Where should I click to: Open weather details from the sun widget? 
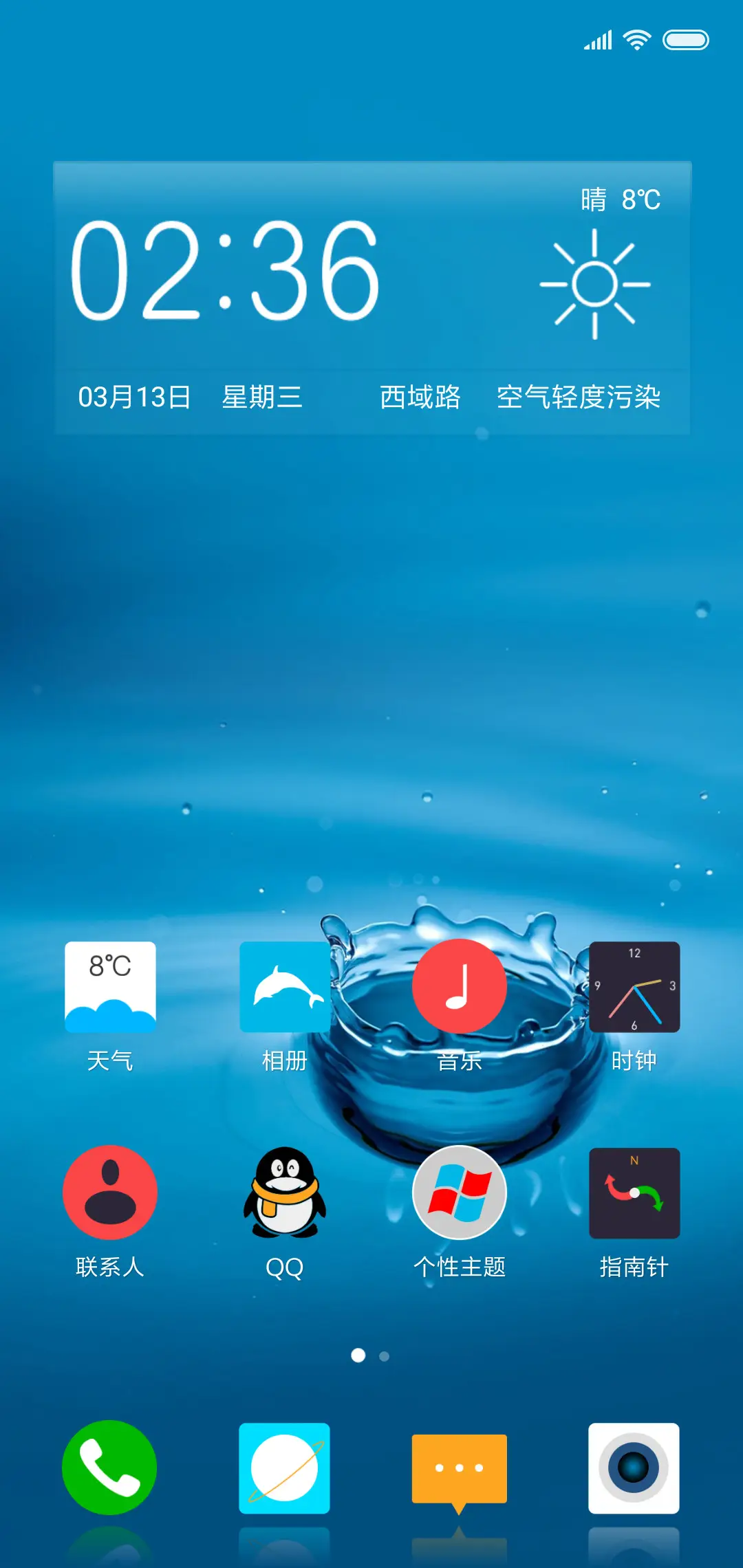click(595, 284)
